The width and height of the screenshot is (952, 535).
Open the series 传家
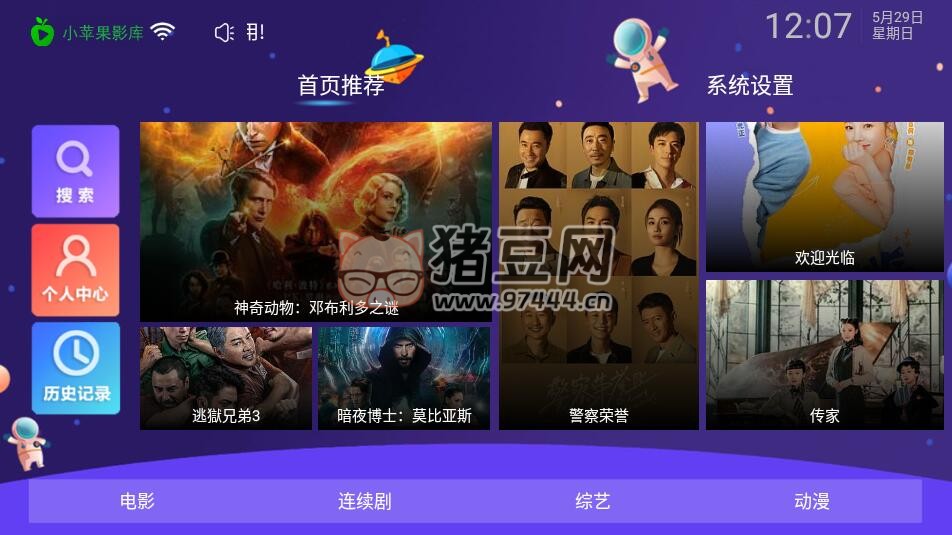824,355
